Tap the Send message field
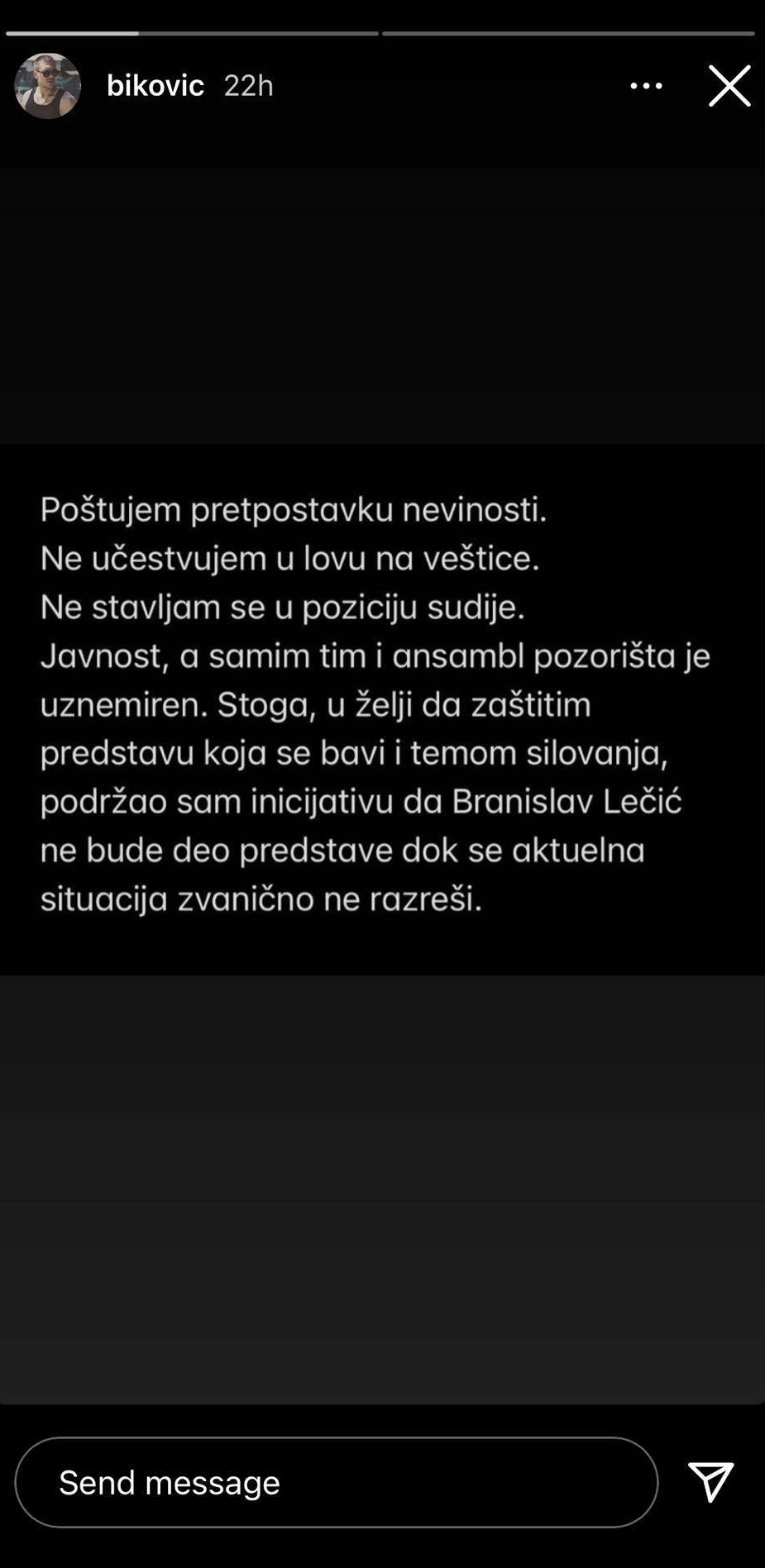Viewport: 765px width, 1568px height. 336,1482
